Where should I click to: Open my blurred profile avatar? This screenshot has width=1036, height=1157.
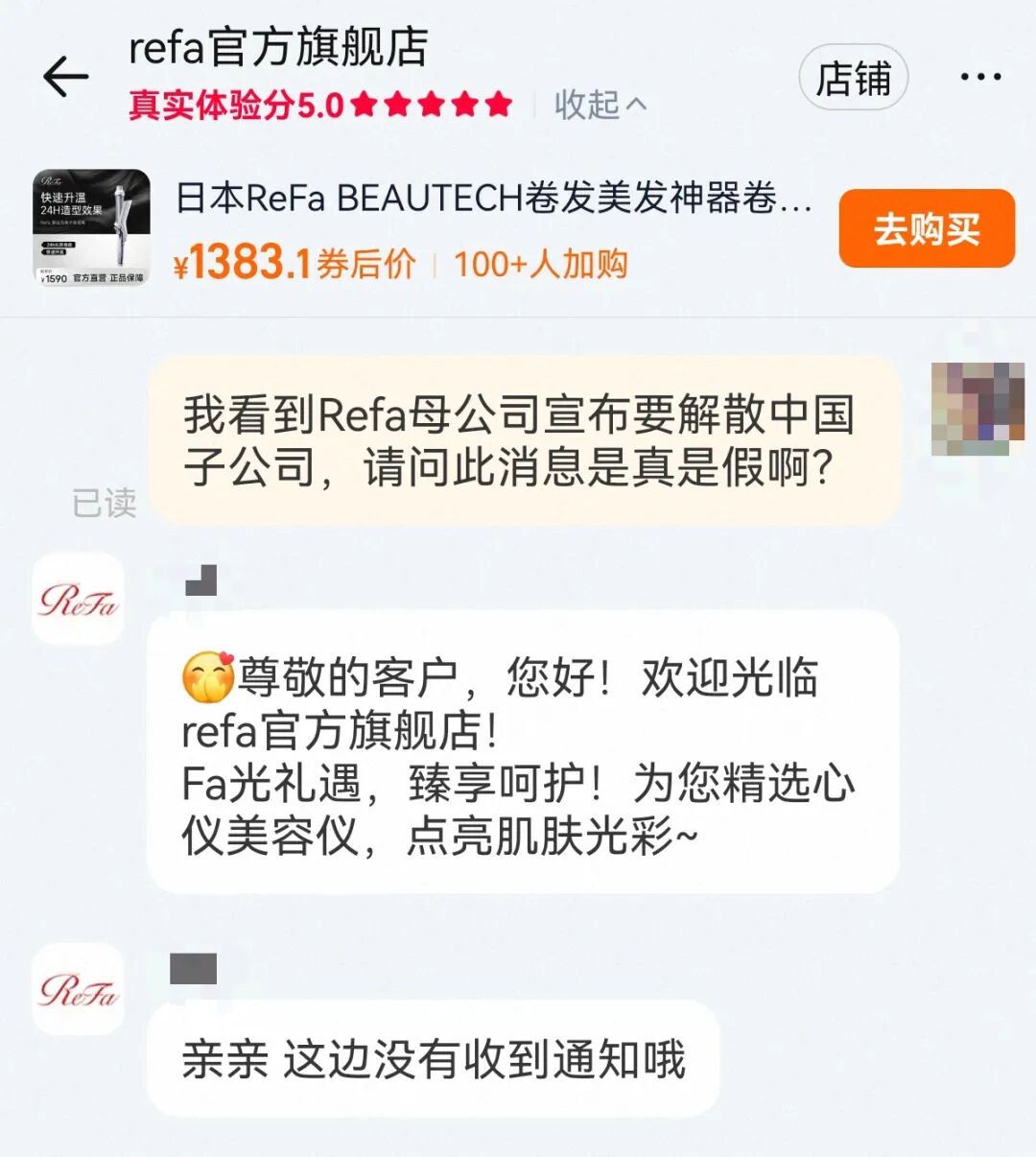pyautogui.click(x=977, y=409)
